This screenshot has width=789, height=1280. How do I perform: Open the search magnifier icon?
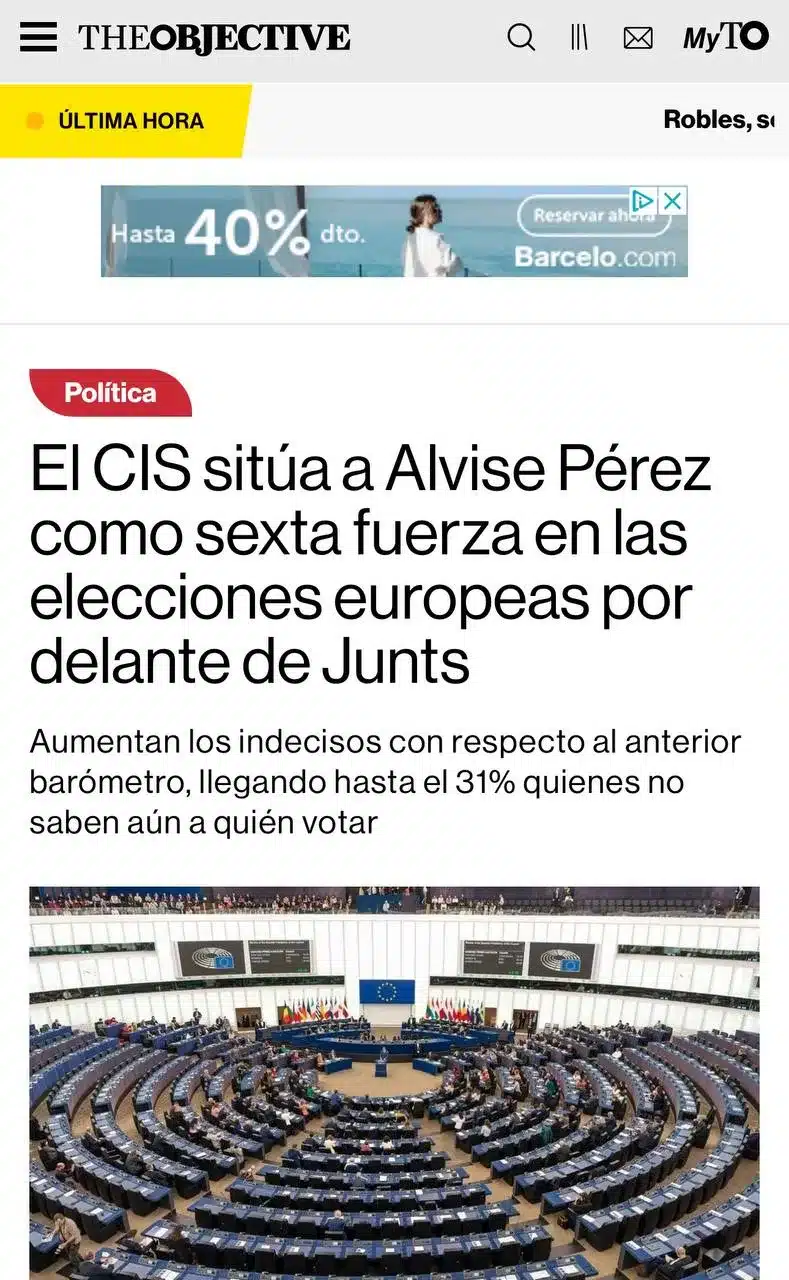(x=521, y=38)
